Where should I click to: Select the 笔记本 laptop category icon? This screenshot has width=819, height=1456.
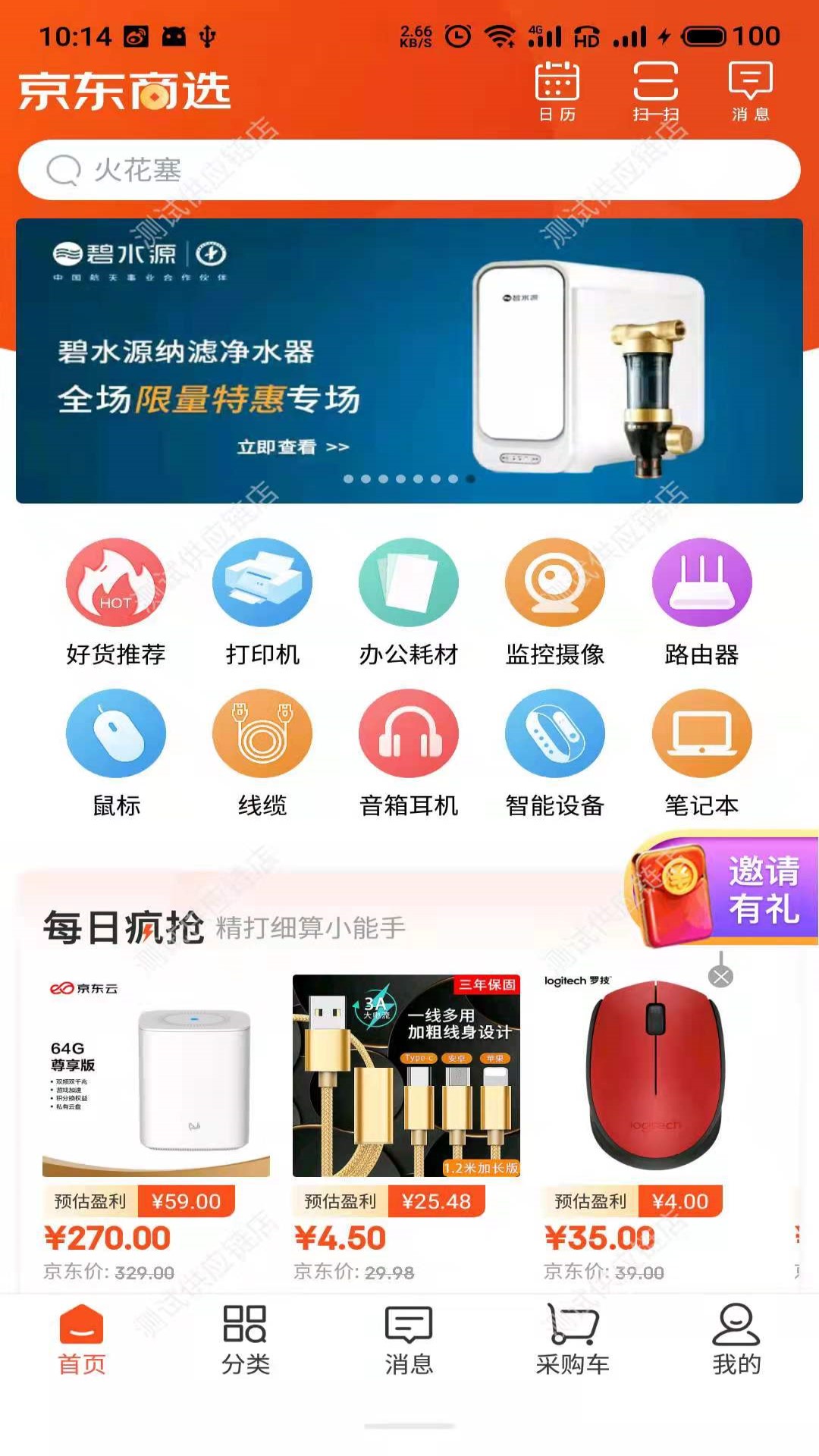[x=701, y=734]
